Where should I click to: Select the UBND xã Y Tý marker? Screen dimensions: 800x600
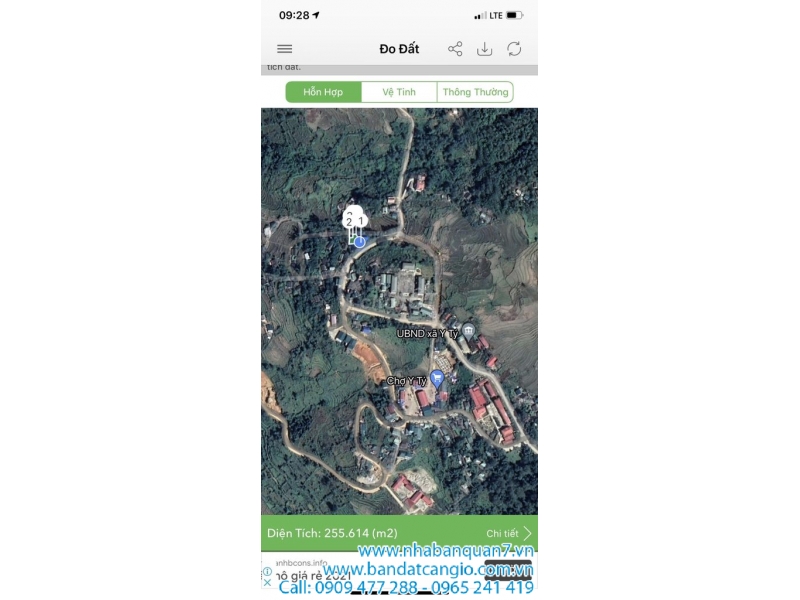468,331
